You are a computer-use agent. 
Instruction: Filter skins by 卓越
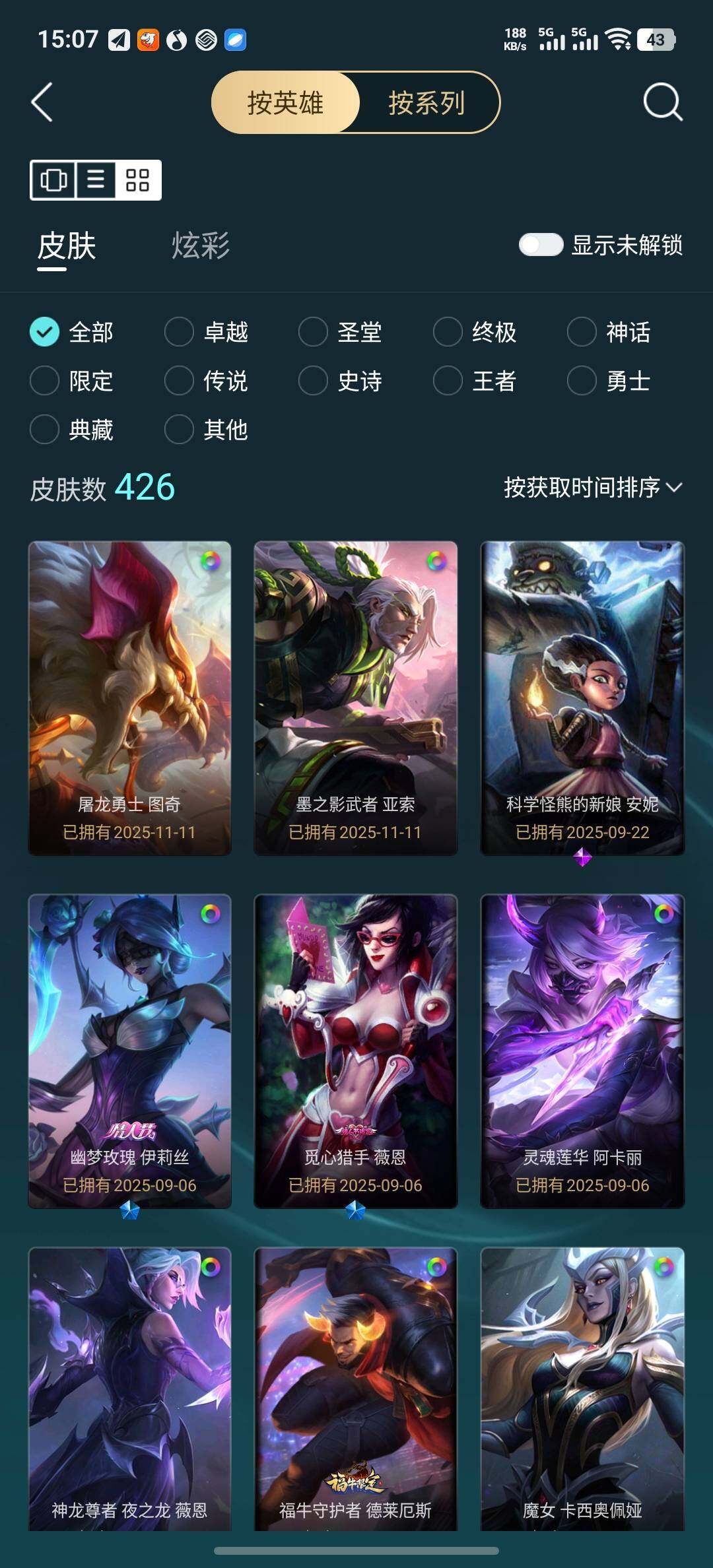179,332
